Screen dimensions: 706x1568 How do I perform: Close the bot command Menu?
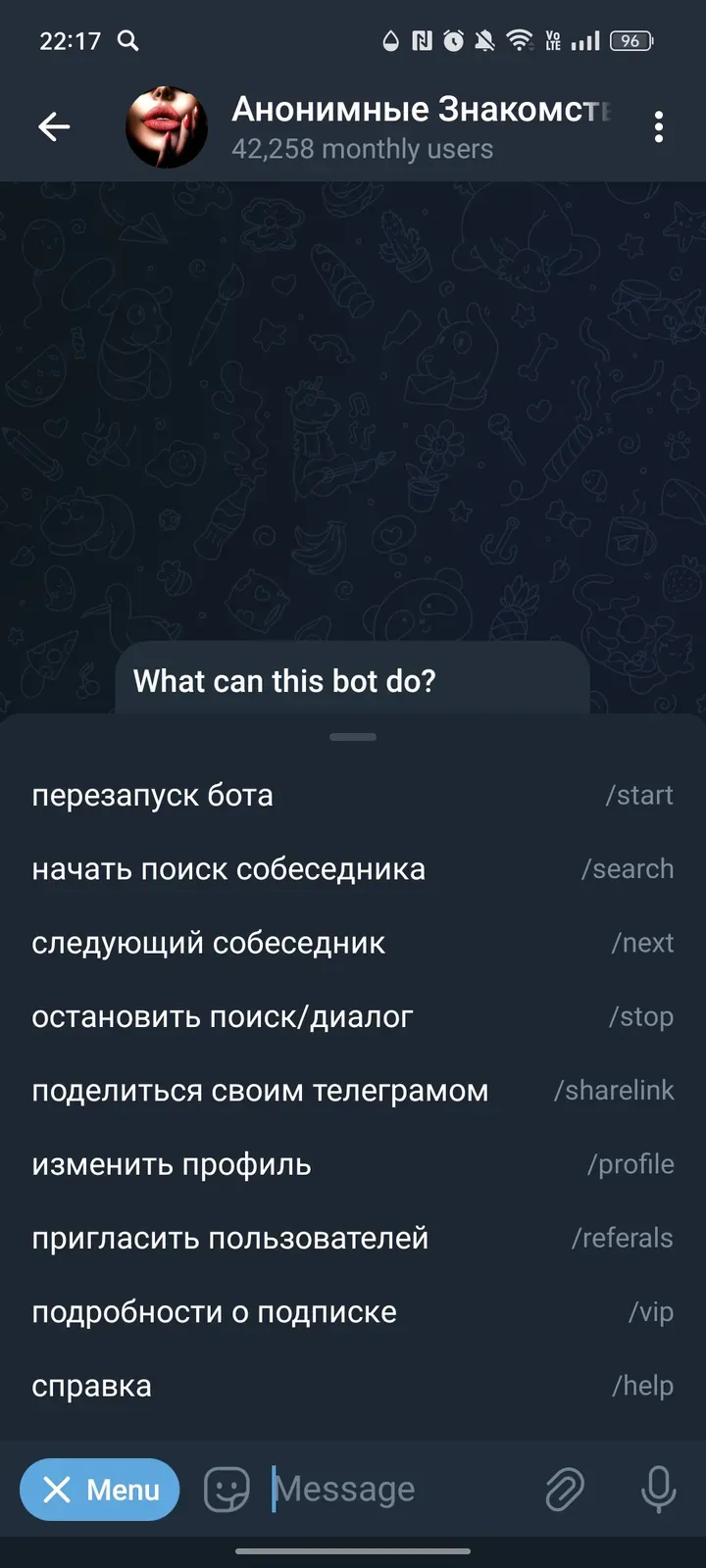100,1490
